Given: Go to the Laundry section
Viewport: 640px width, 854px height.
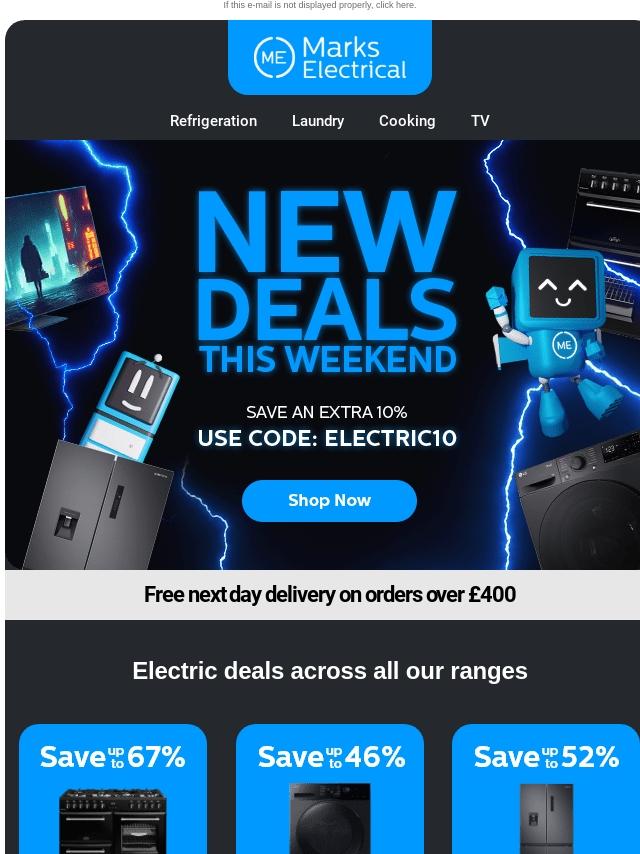Looking at the screenshot, I should pos(318,120).
